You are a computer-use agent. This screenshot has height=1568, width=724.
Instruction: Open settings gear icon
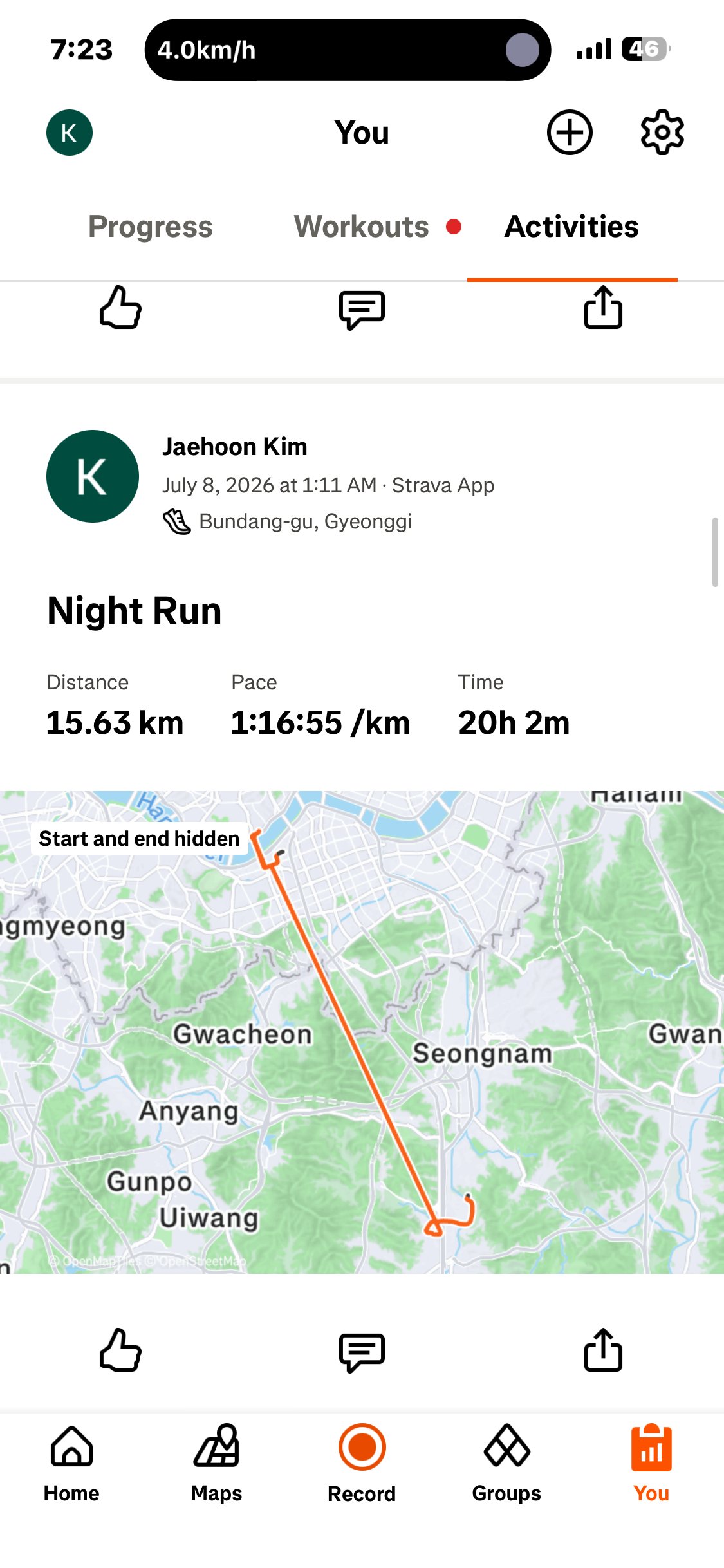pyautogui.click(x=662, y=133)
